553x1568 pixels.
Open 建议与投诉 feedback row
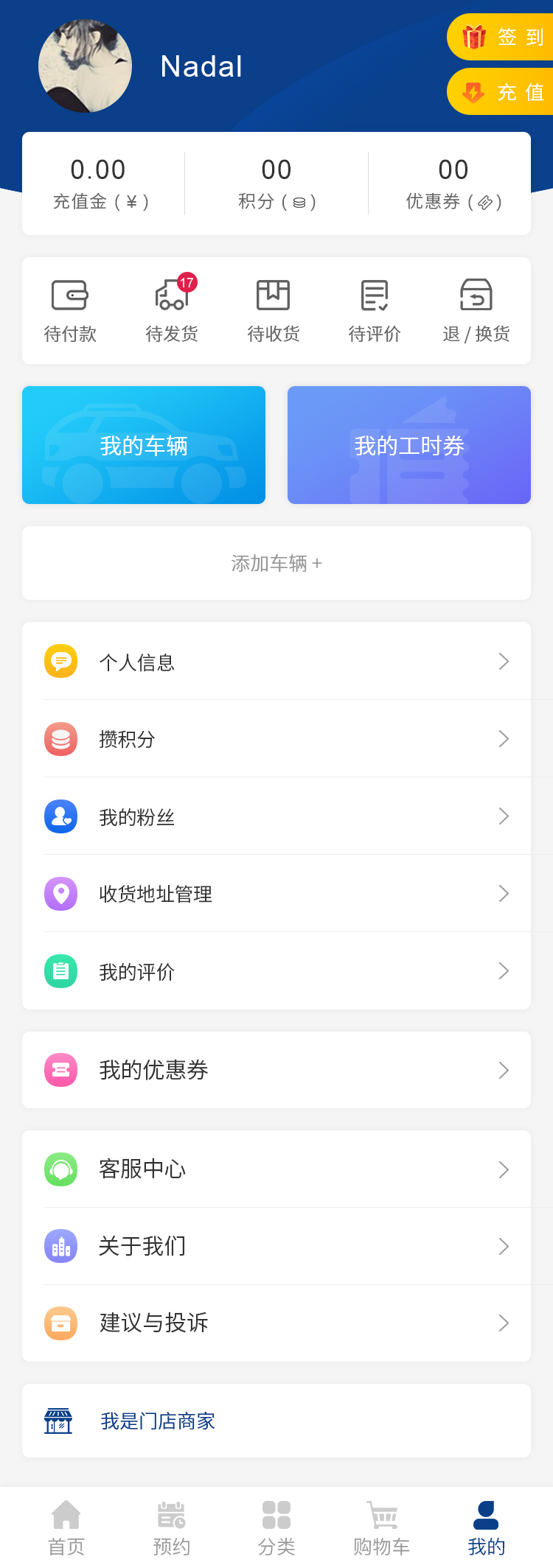pos(276,1323)
